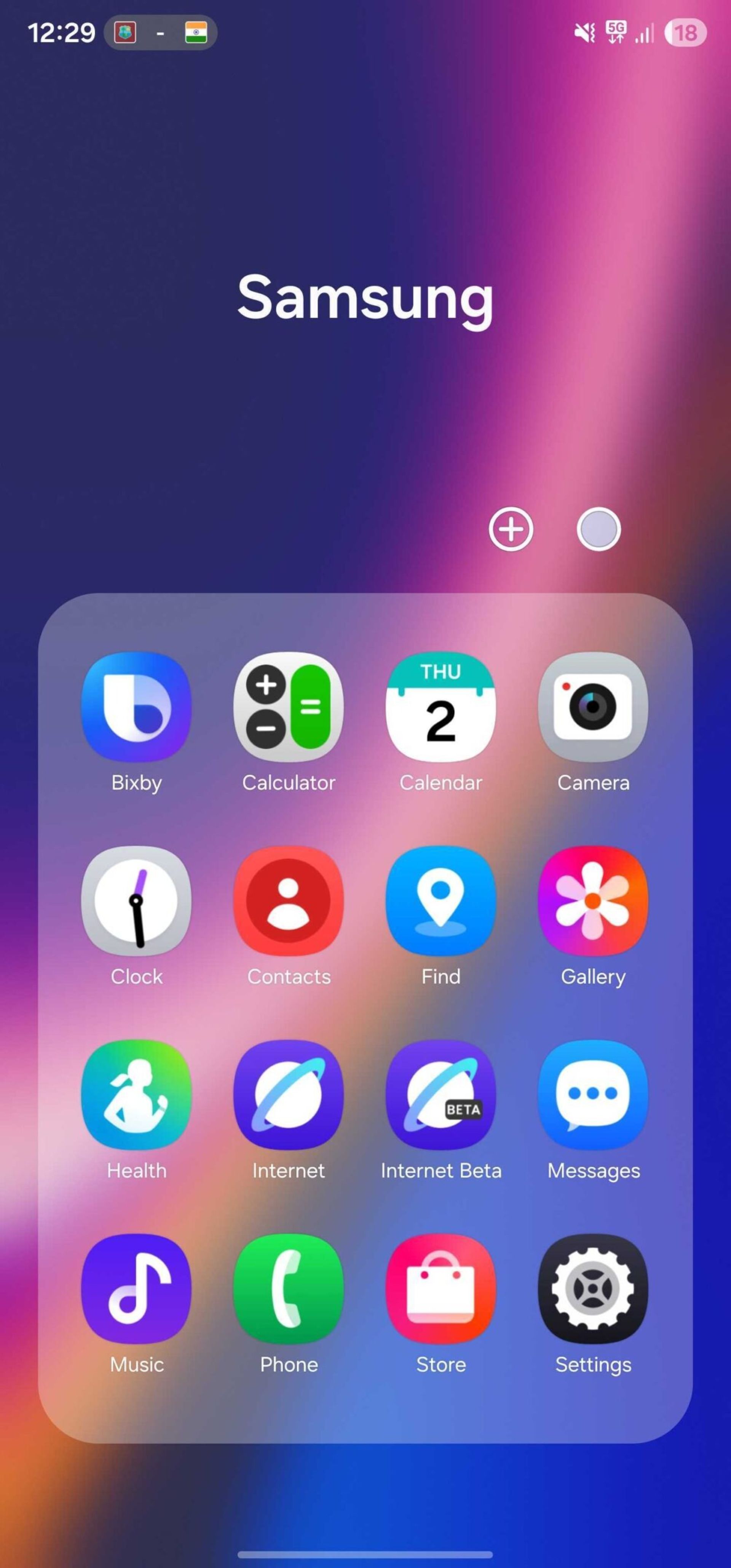This screenshot has width=731, height=1568.
Task: Open the Find location app
Action: 441,901
